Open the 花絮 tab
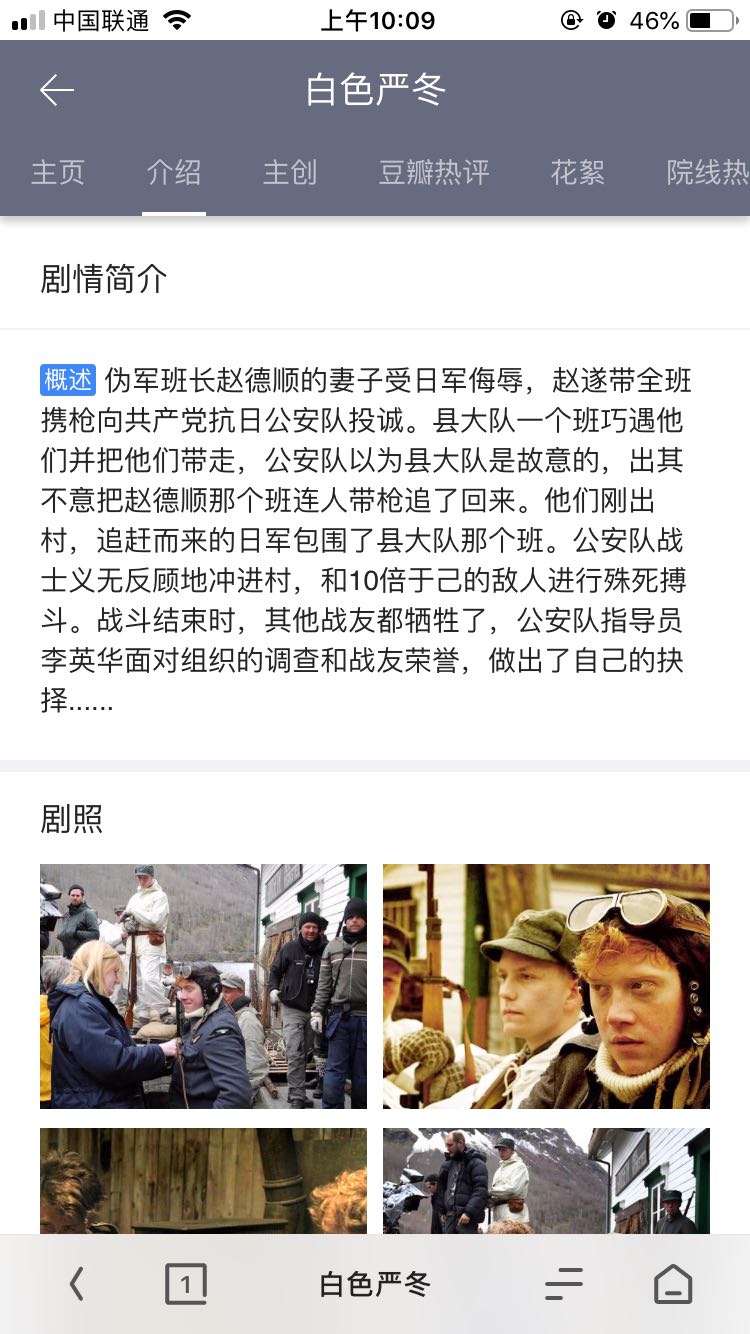The width and height of the screenshot is (750, 1334). (x=578, y=172)
